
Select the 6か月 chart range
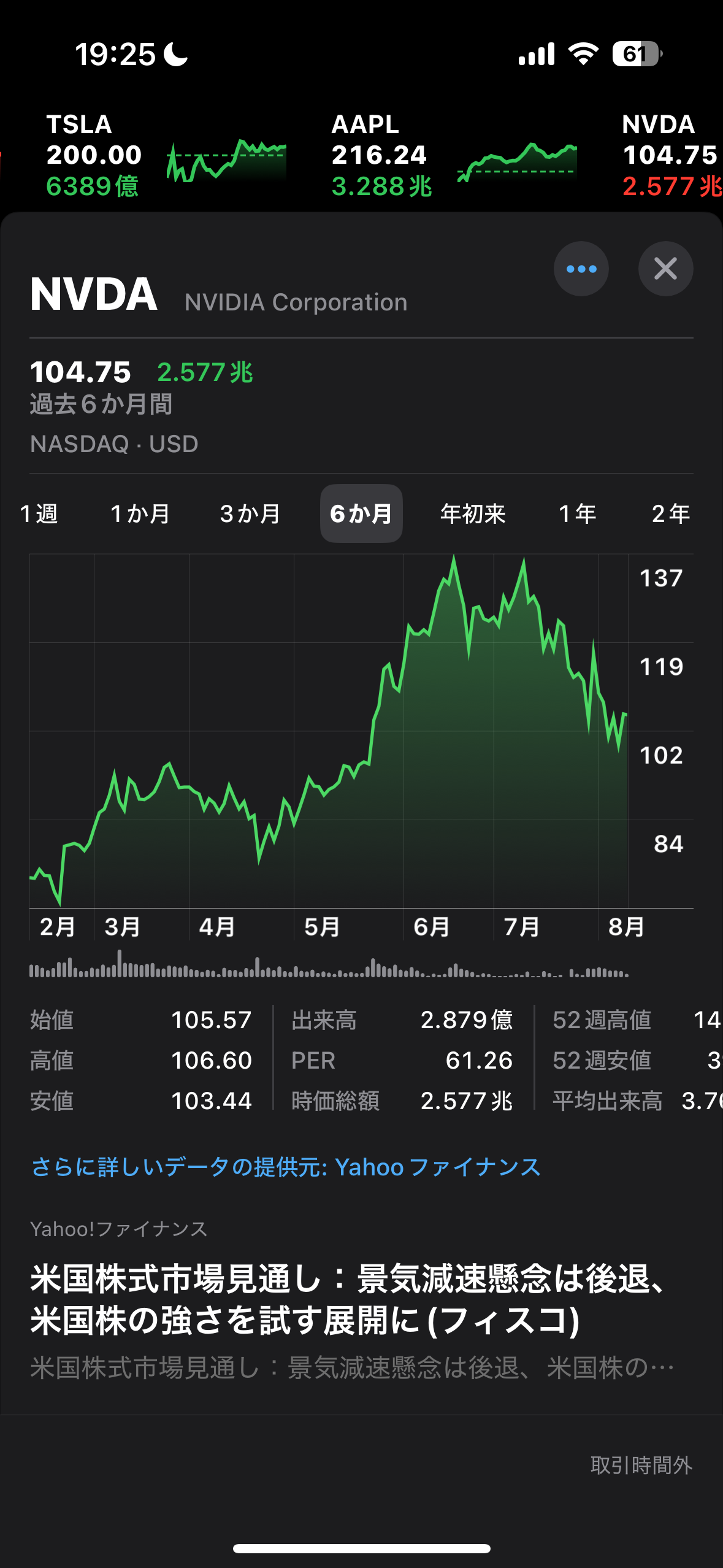tap(361, 513)
